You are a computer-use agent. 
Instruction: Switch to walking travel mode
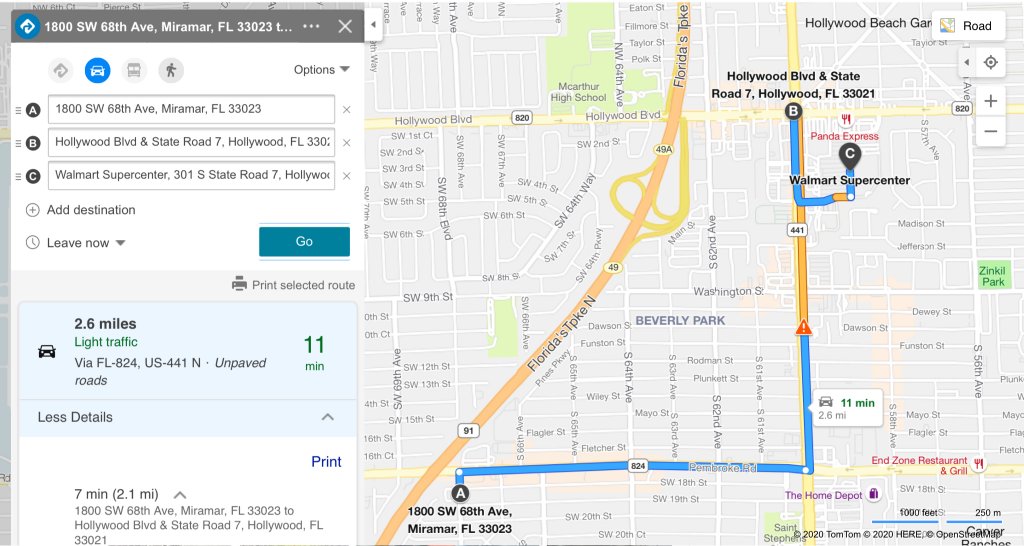[x=170, y=70]
